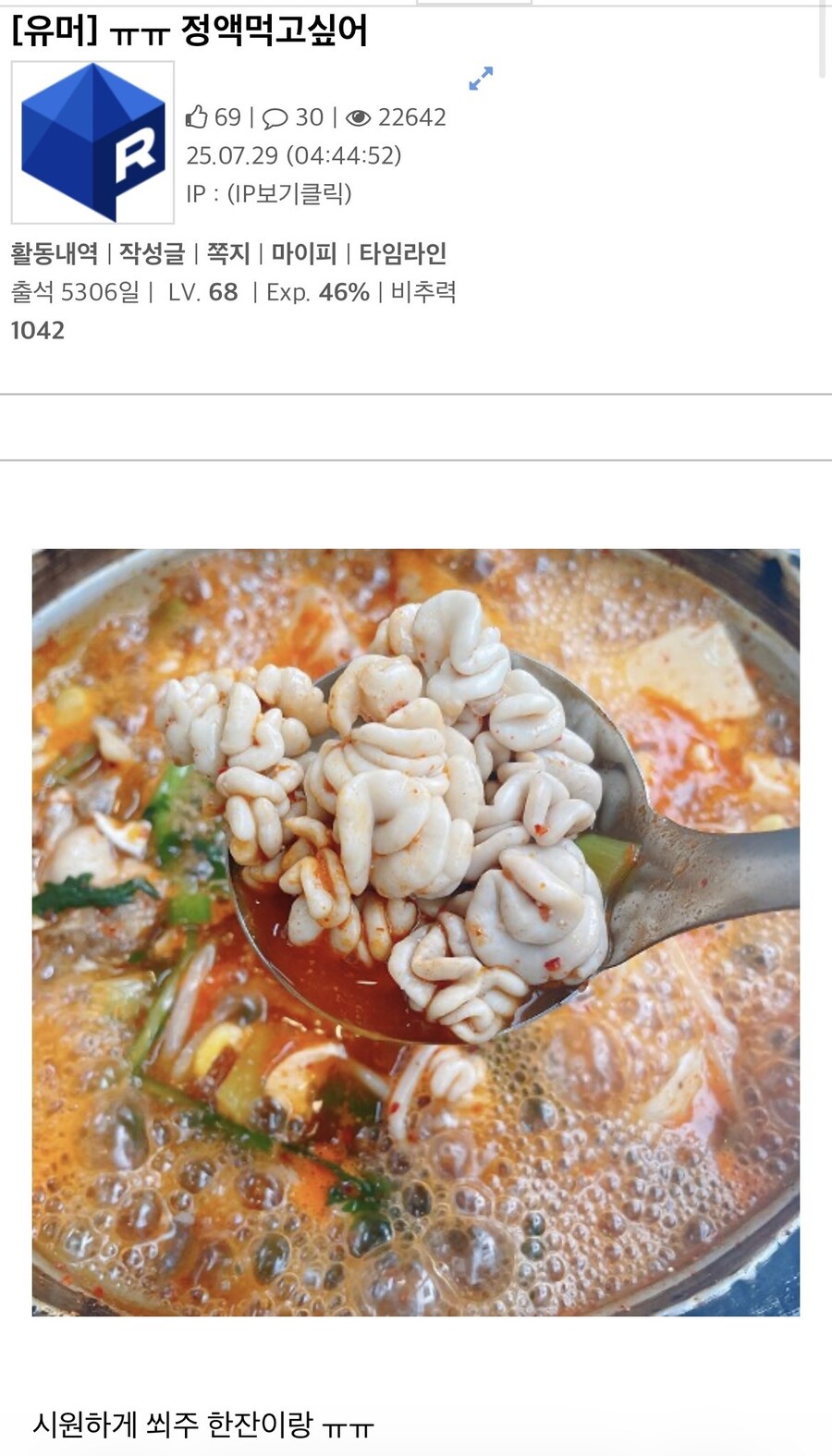Viewport: 832px width, 1456px height.
Task: Click the thumbs-up like icon
Action: coord(199,116)
